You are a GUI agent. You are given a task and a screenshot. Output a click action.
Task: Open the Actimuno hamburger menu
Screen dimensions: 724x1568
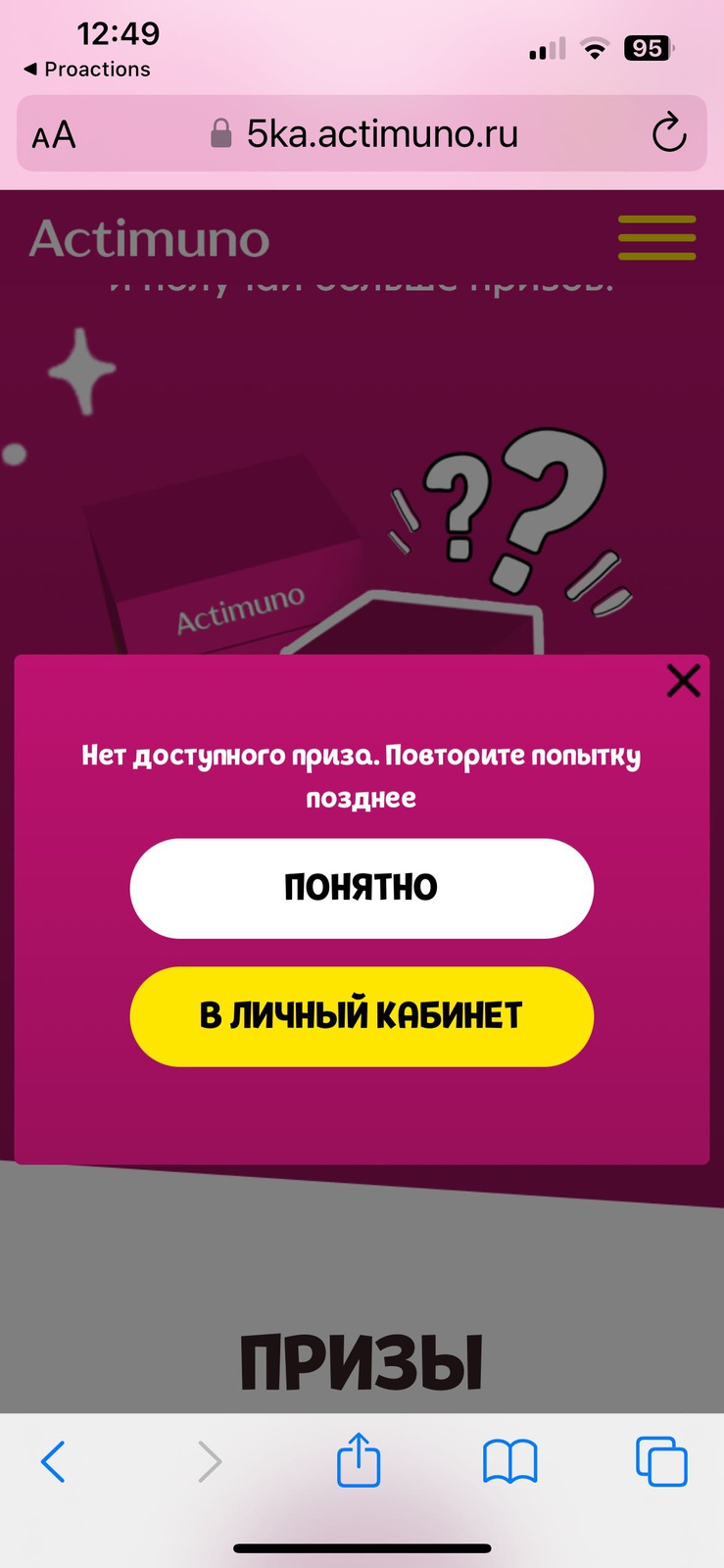point(656,238)
